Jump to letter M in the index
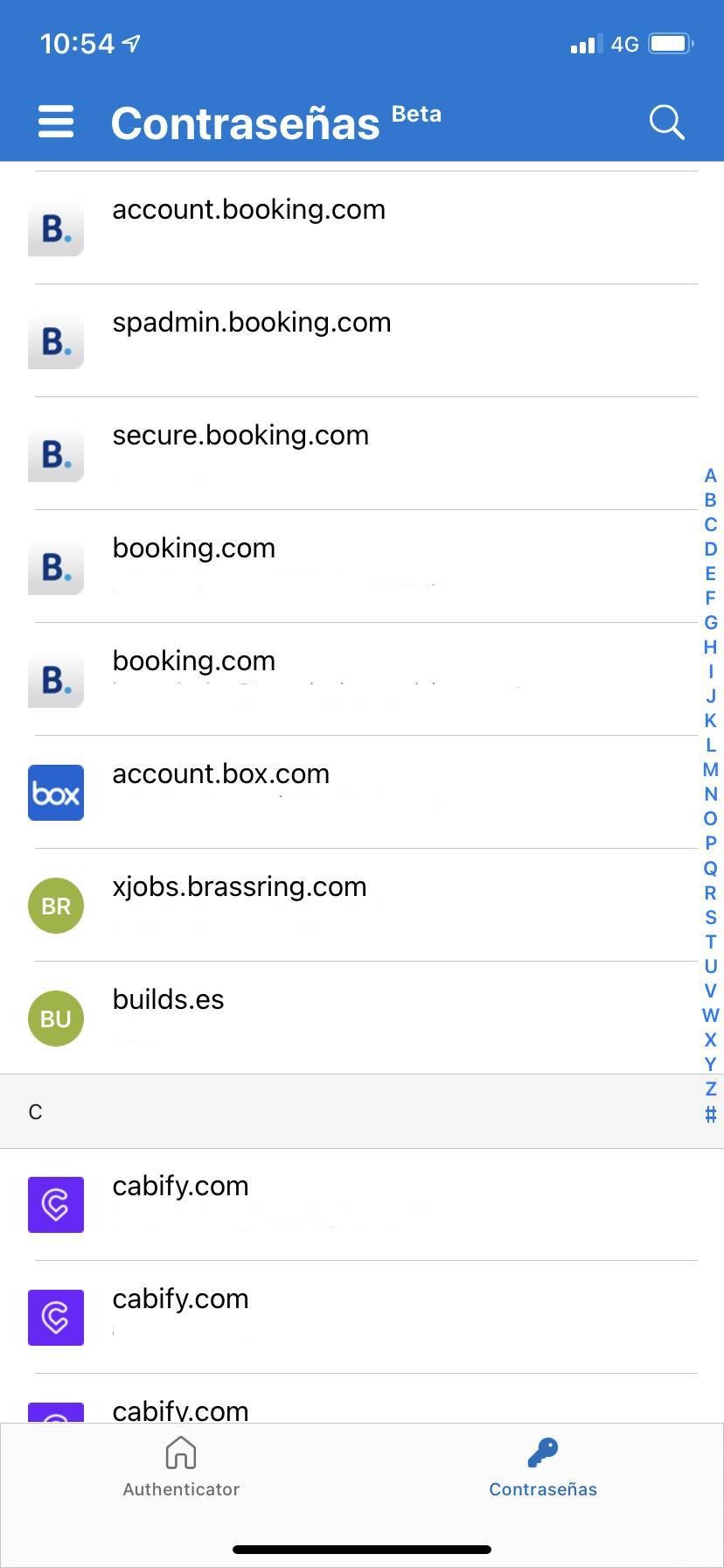The height and width of the screenshot is (1568, 724). coord(710,770)
